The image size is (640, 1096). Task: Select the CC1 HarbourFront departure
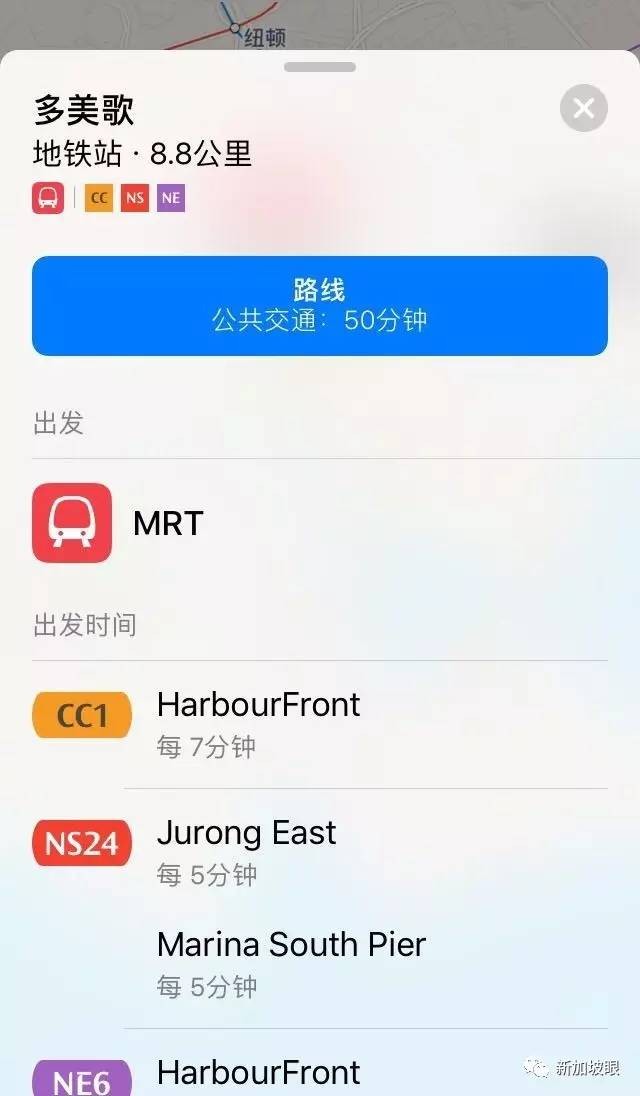tap(320, 724)
